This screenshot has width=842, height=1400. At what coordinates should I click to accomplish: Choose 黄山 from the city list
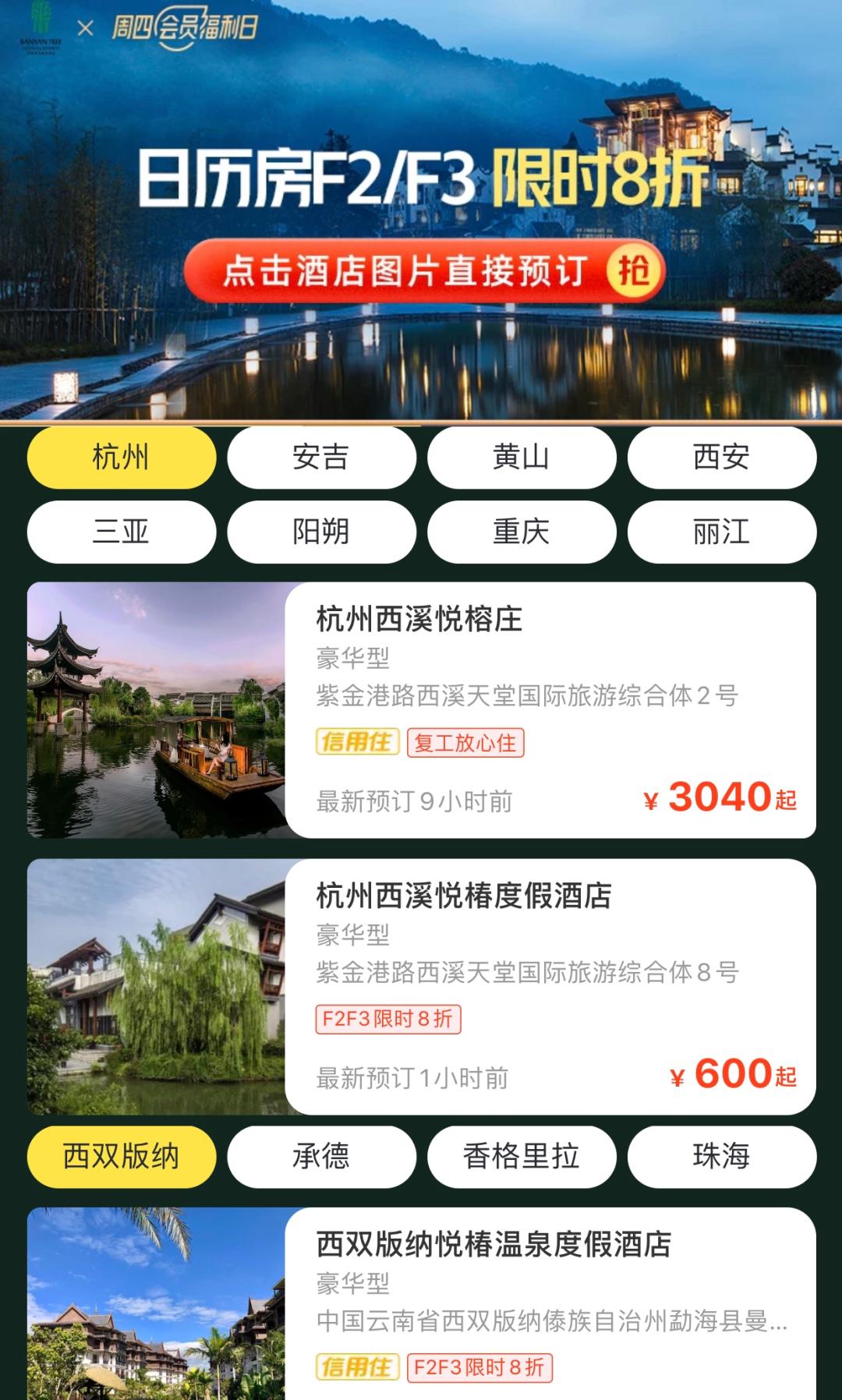coord(522,458)
